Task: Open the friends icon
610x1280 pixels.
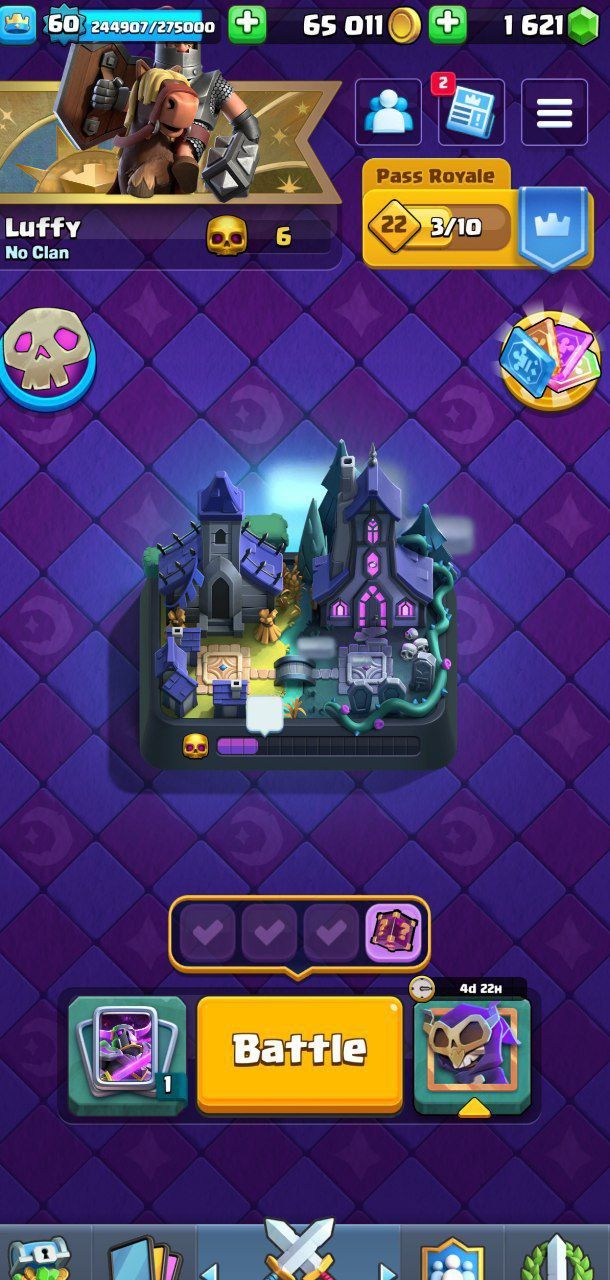Action: pos(388,112)
